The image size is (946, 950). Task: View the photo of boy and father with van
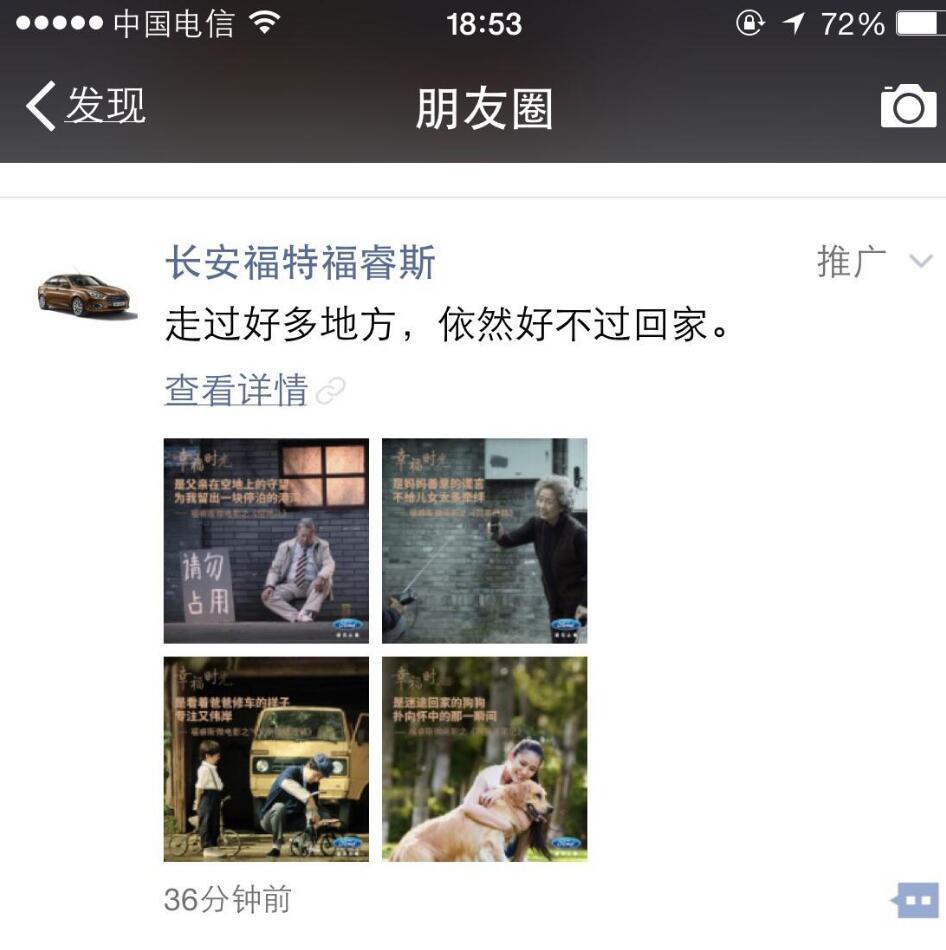coord(266,758)
